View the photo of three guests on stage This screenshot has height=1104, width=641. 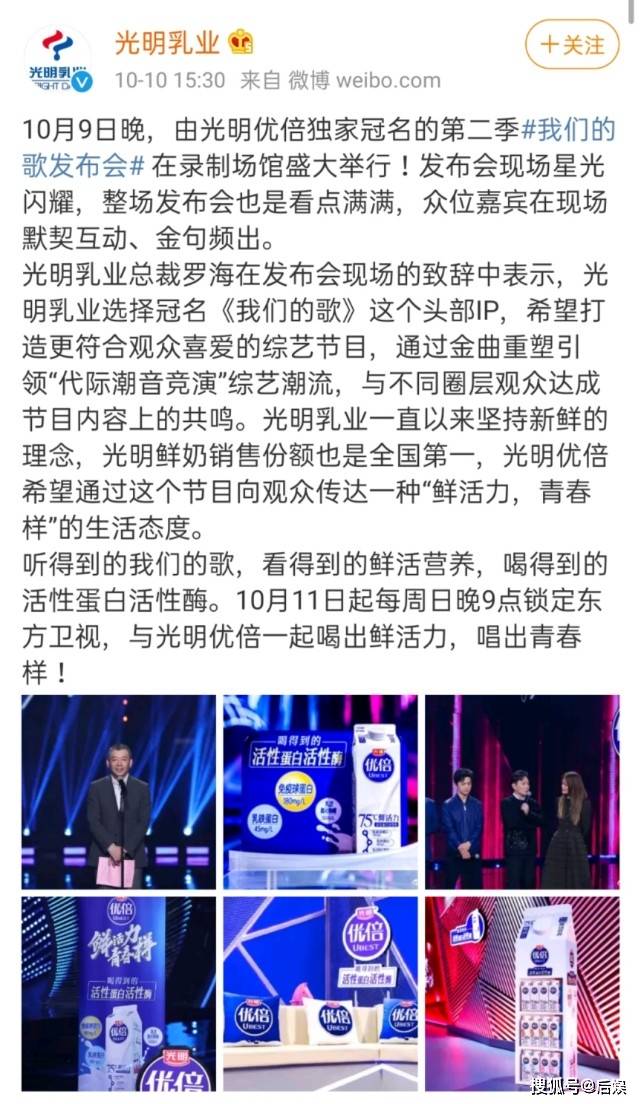coord(523,791)
